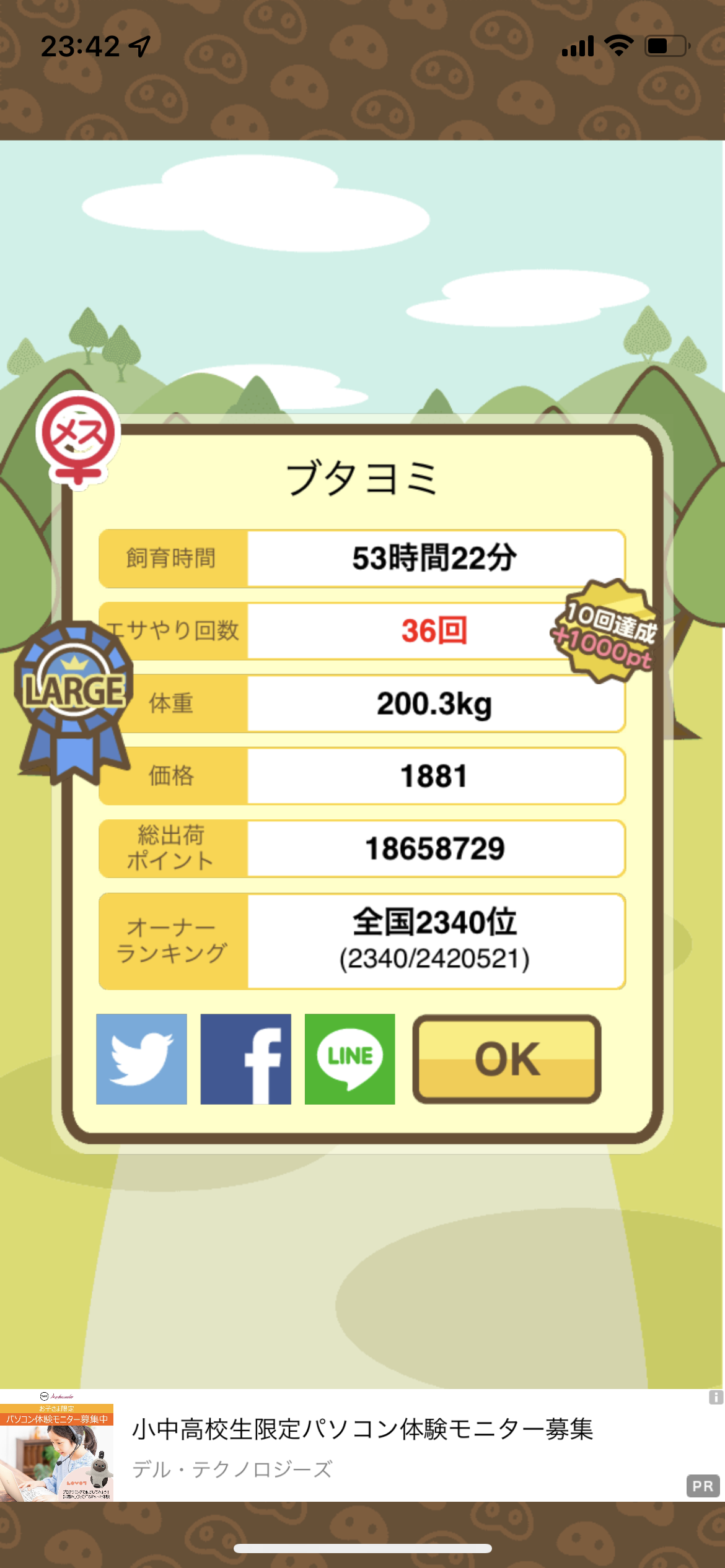Share the result on Facebook
The height and width of the screenshot is (1568, 725).
coord(245,1059)
